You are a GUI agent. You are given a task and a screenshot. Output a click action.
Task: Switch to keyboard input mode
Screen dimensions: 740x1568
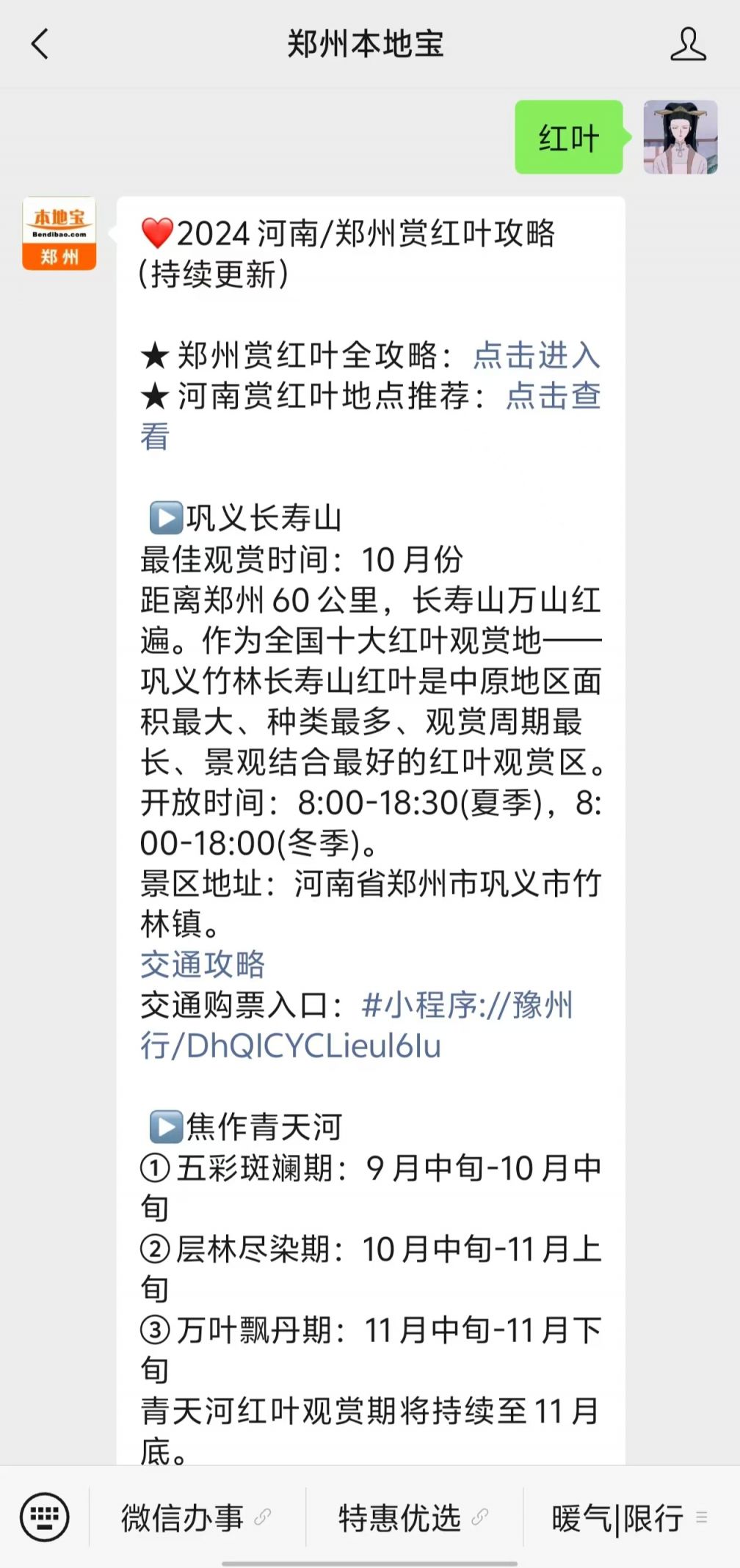point(45,1517)
